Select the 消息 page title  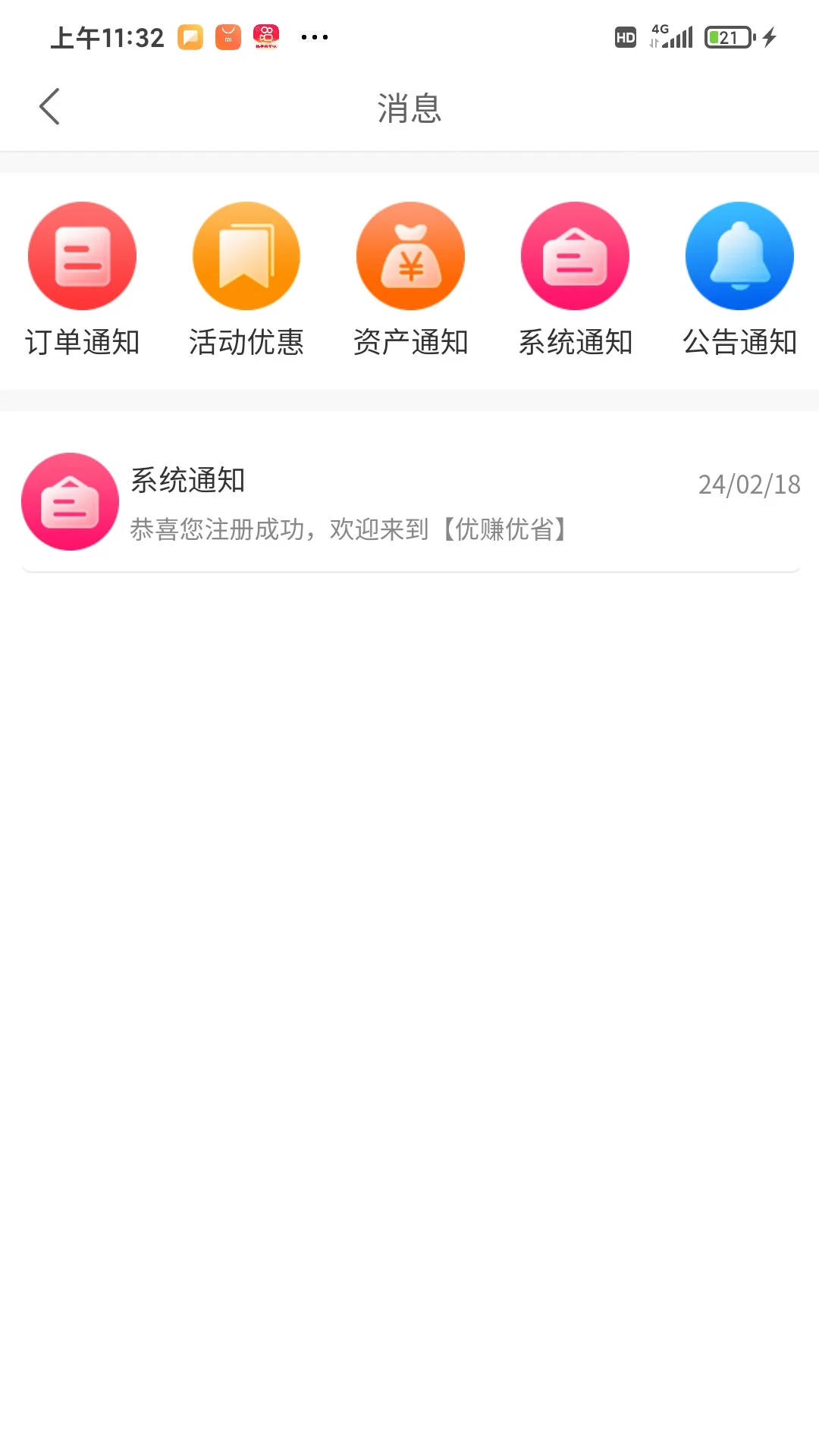(x=409, y=108)
